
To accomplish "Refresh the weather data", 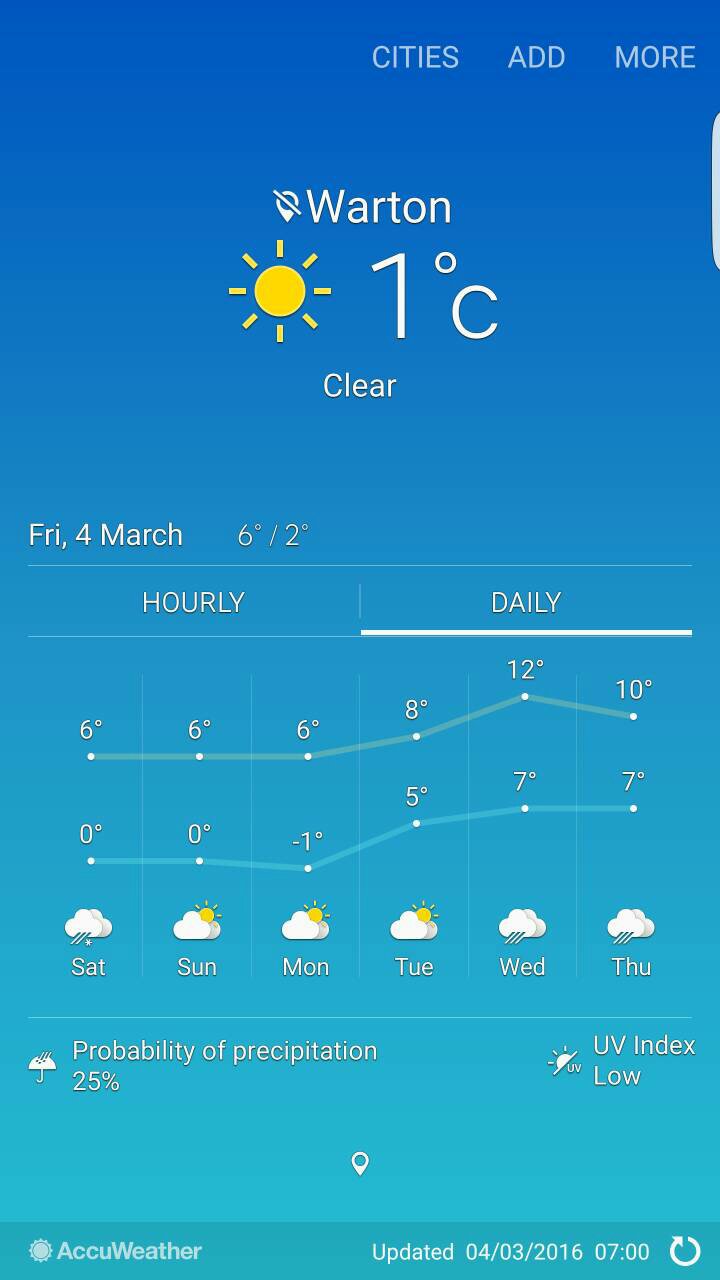I will click(x=685, y=1250).
